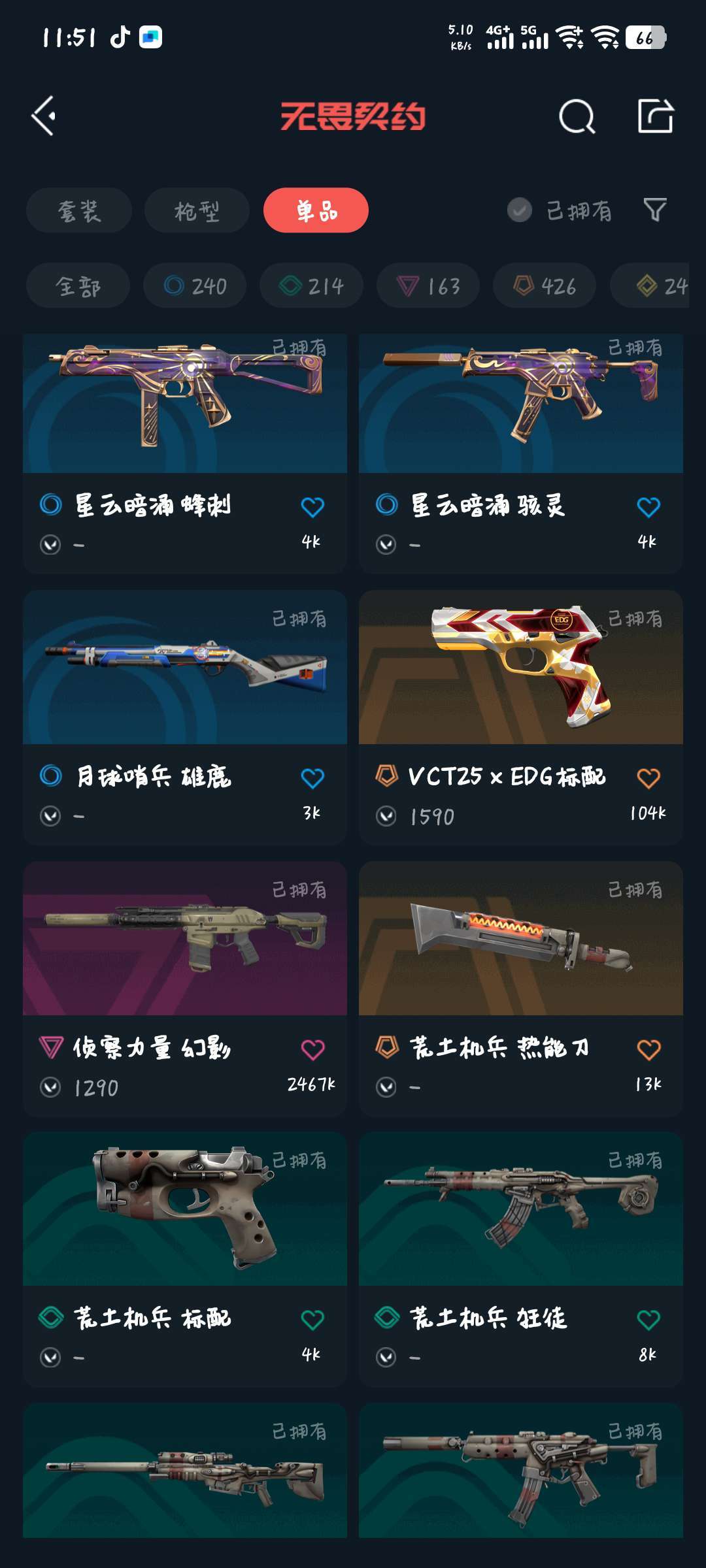This screenshot has width=706, height=1568.
Task: Like the 荒土机兵 狂徒 skin
Action: [648, 1320]
